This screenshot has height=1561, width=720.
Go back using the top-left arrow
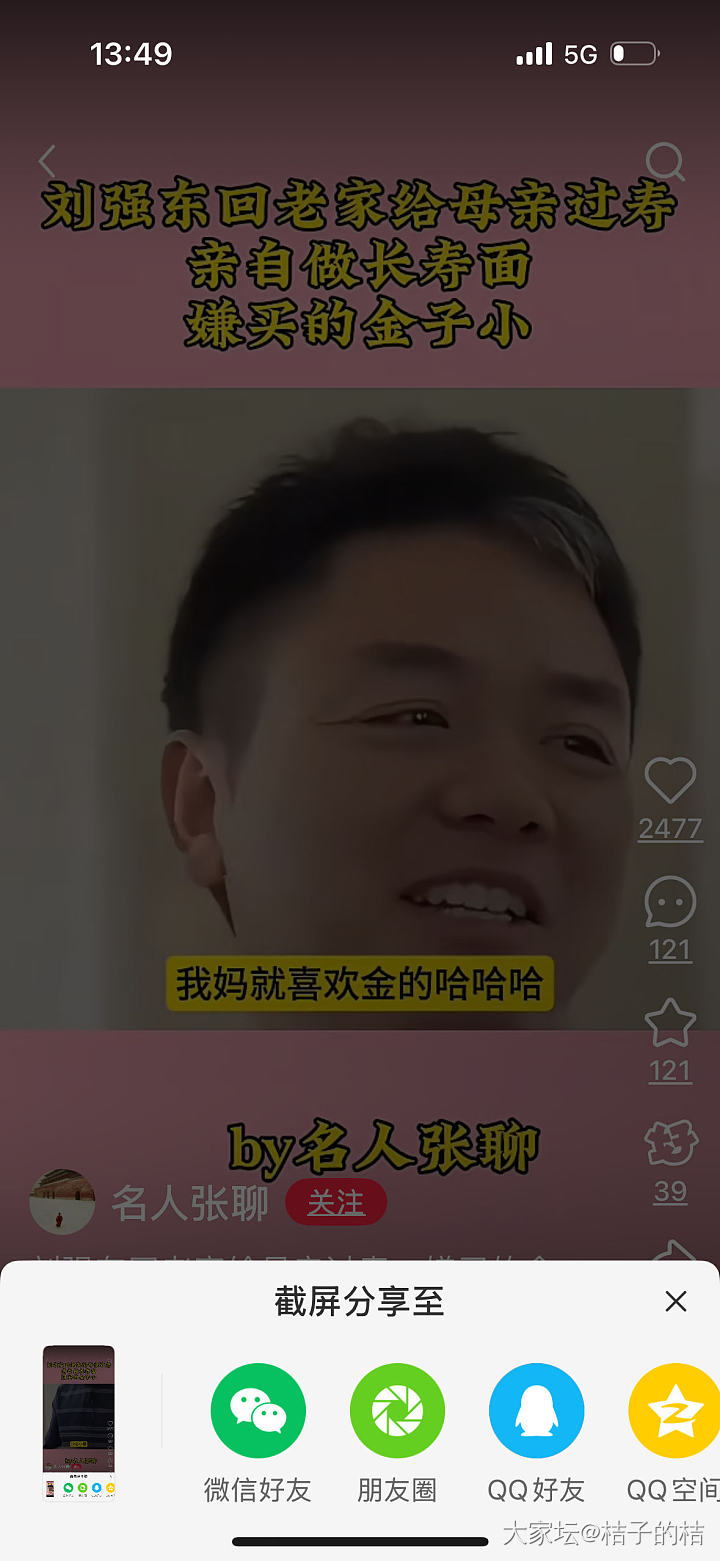tap(47, 161)
